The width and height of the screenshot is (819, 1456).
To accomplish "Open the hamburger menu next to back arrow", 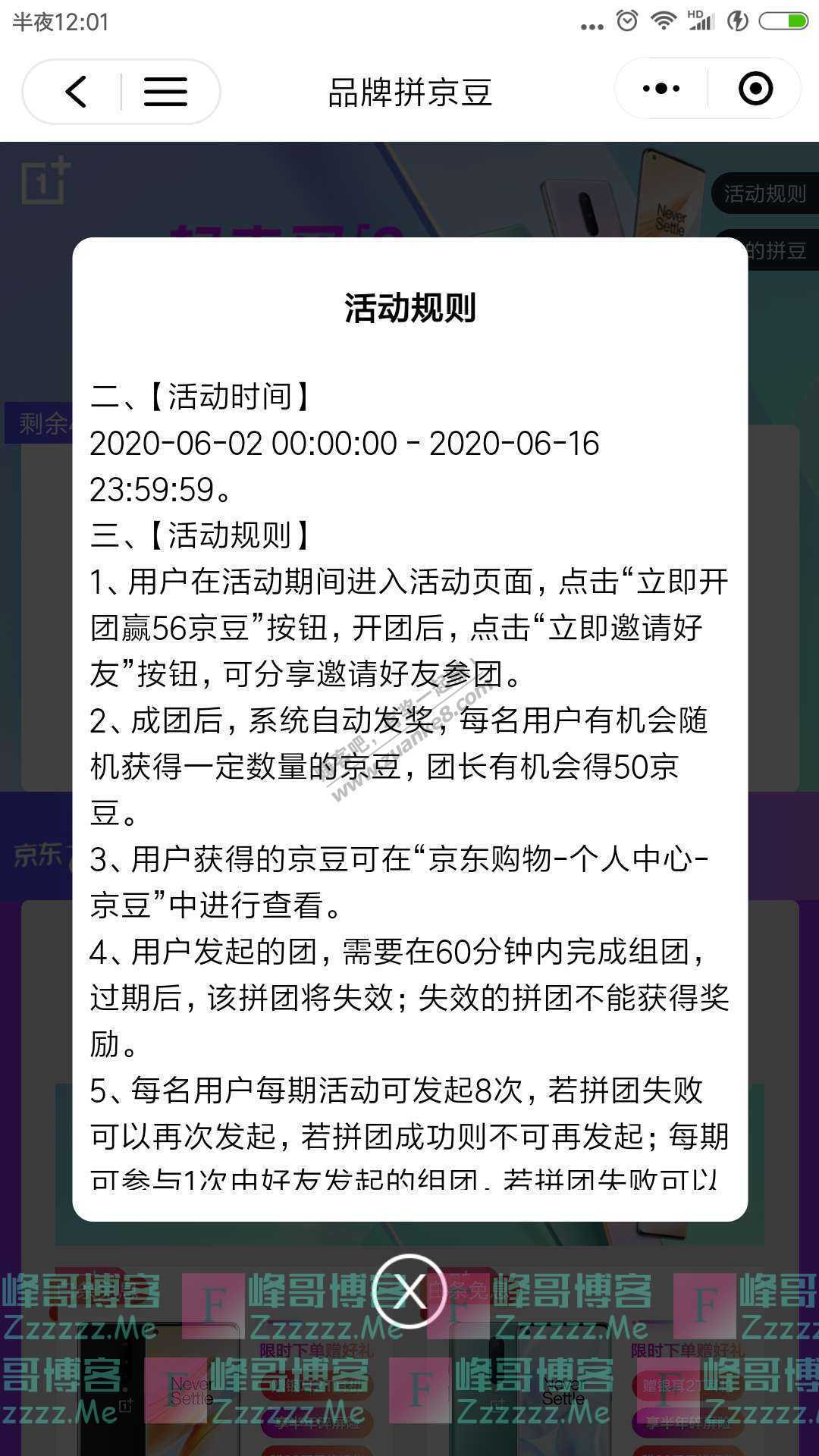I will point(164,91).
